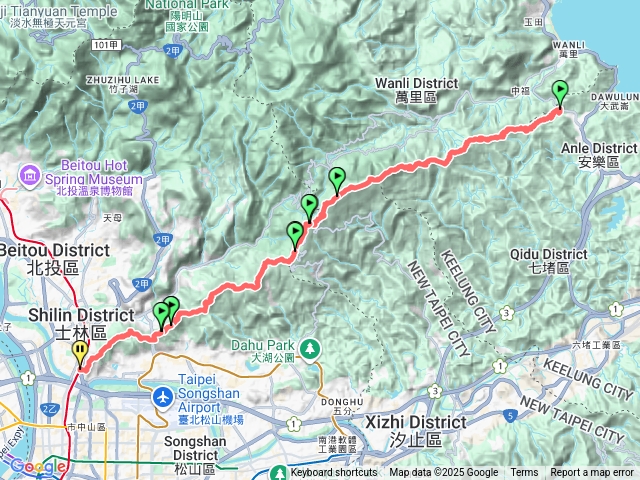This screenshot has width=640, height=480.
Task: Tap the yellow start marker in Shilin
Action: click(x=80, y=353)
